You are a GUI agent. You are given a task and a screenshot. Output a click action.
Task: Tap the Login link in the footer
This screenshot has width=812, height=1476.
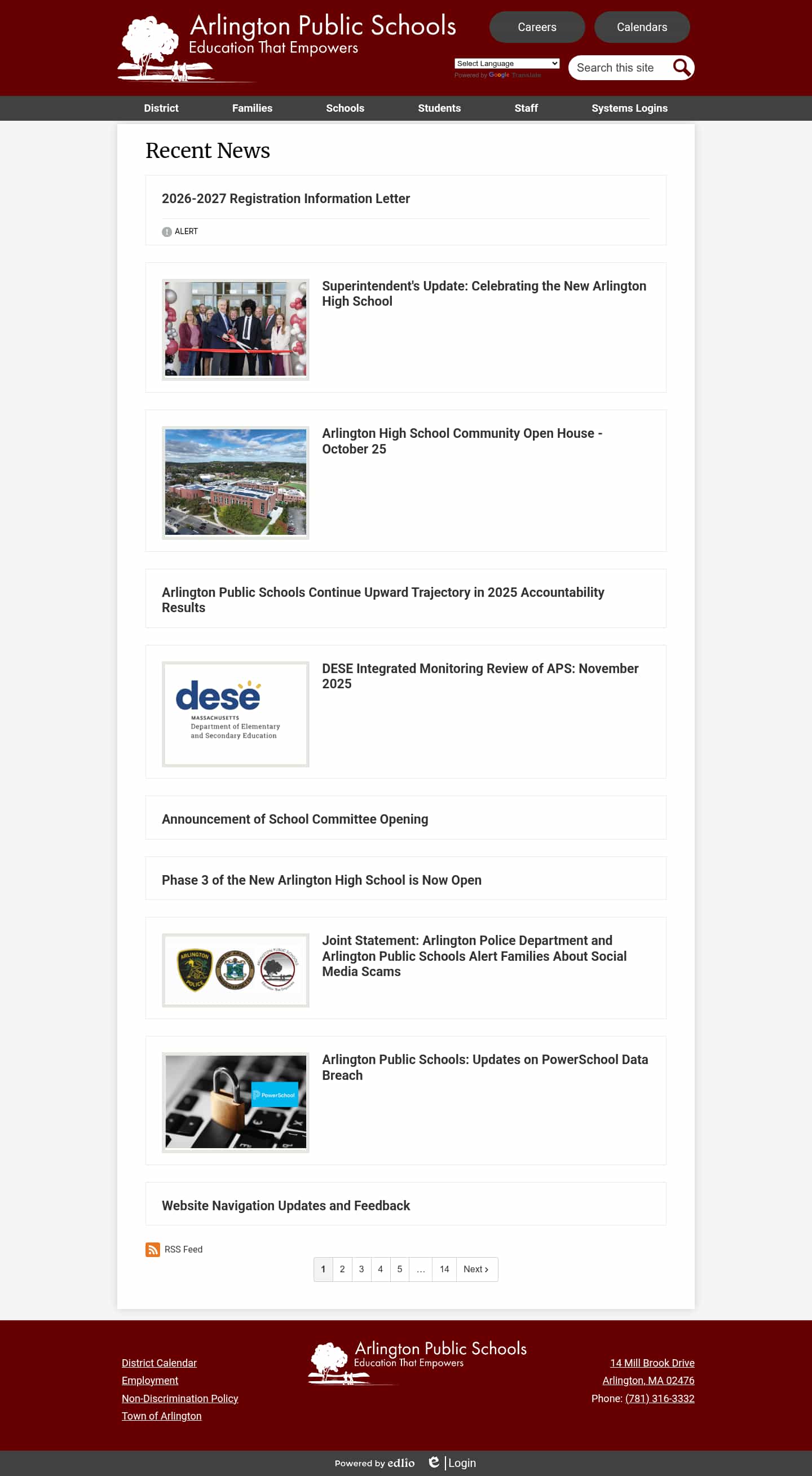click(462, 1463)
